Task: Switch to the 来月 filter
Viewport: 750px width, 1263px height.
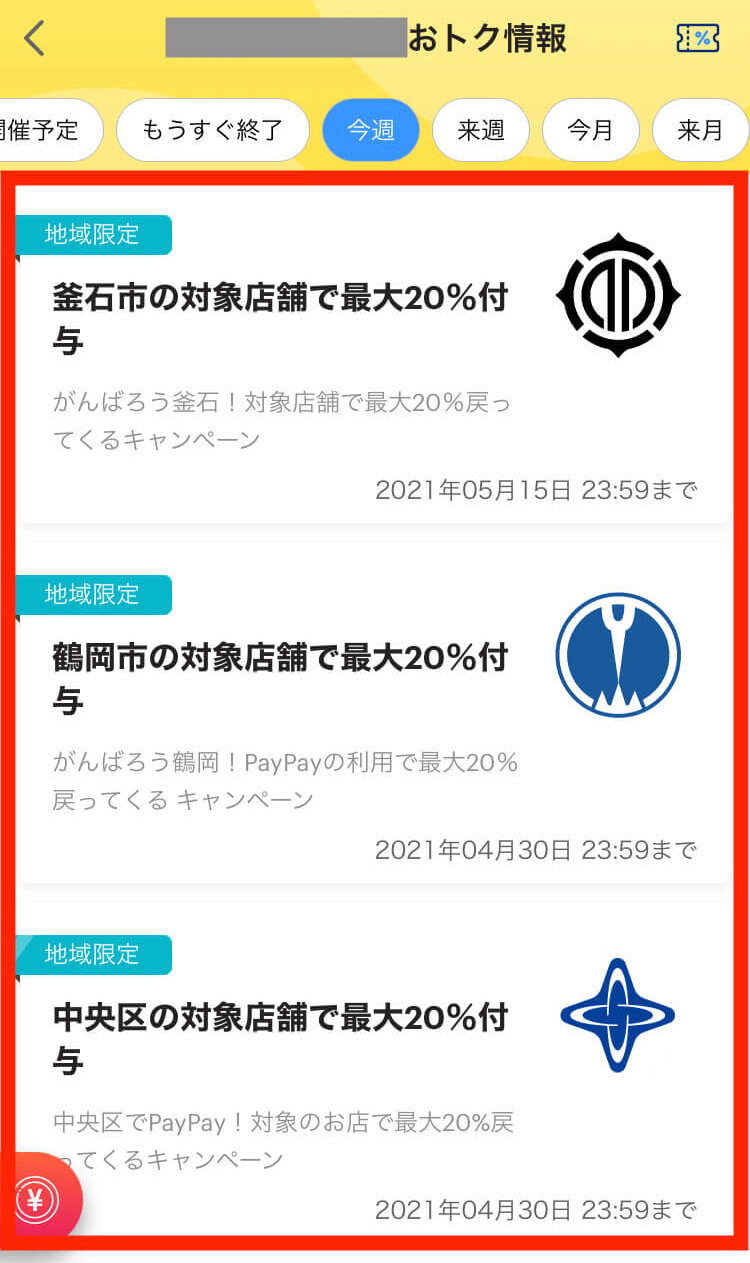Action: point(700,130)
